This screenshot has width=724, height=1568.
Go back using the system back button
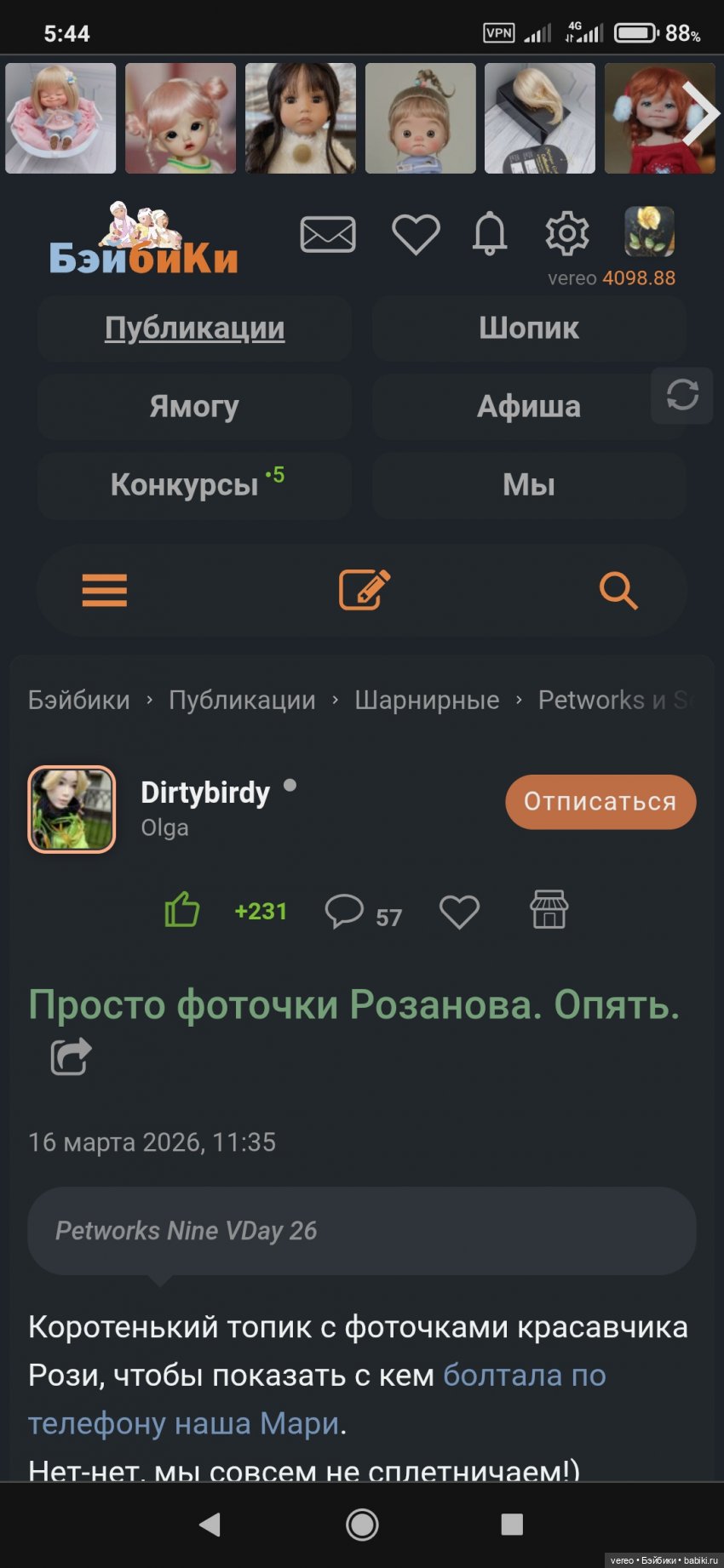[210, 1524]
